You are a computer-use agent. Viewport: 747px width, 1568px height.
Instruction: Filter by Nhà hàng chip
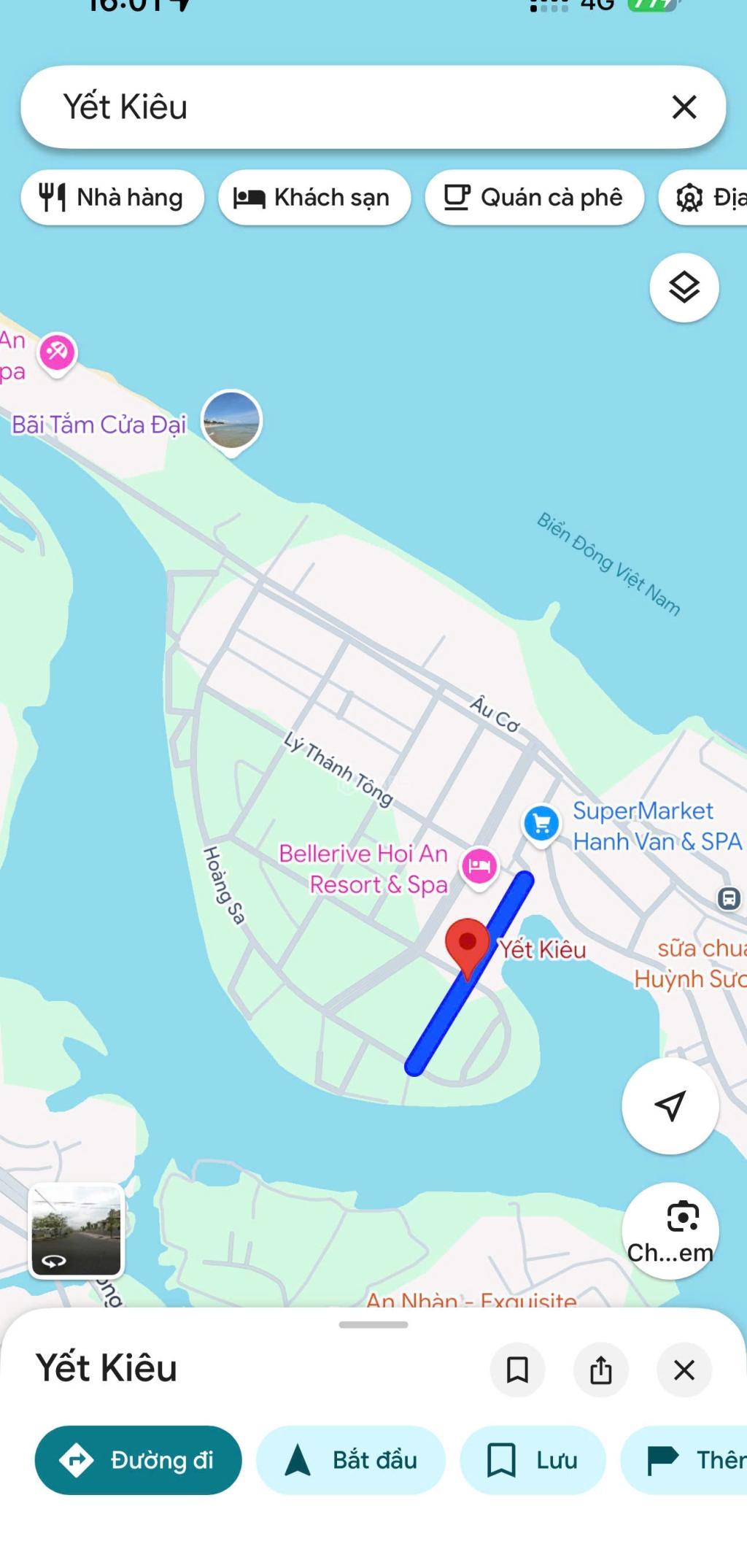(x=112, y=198)
